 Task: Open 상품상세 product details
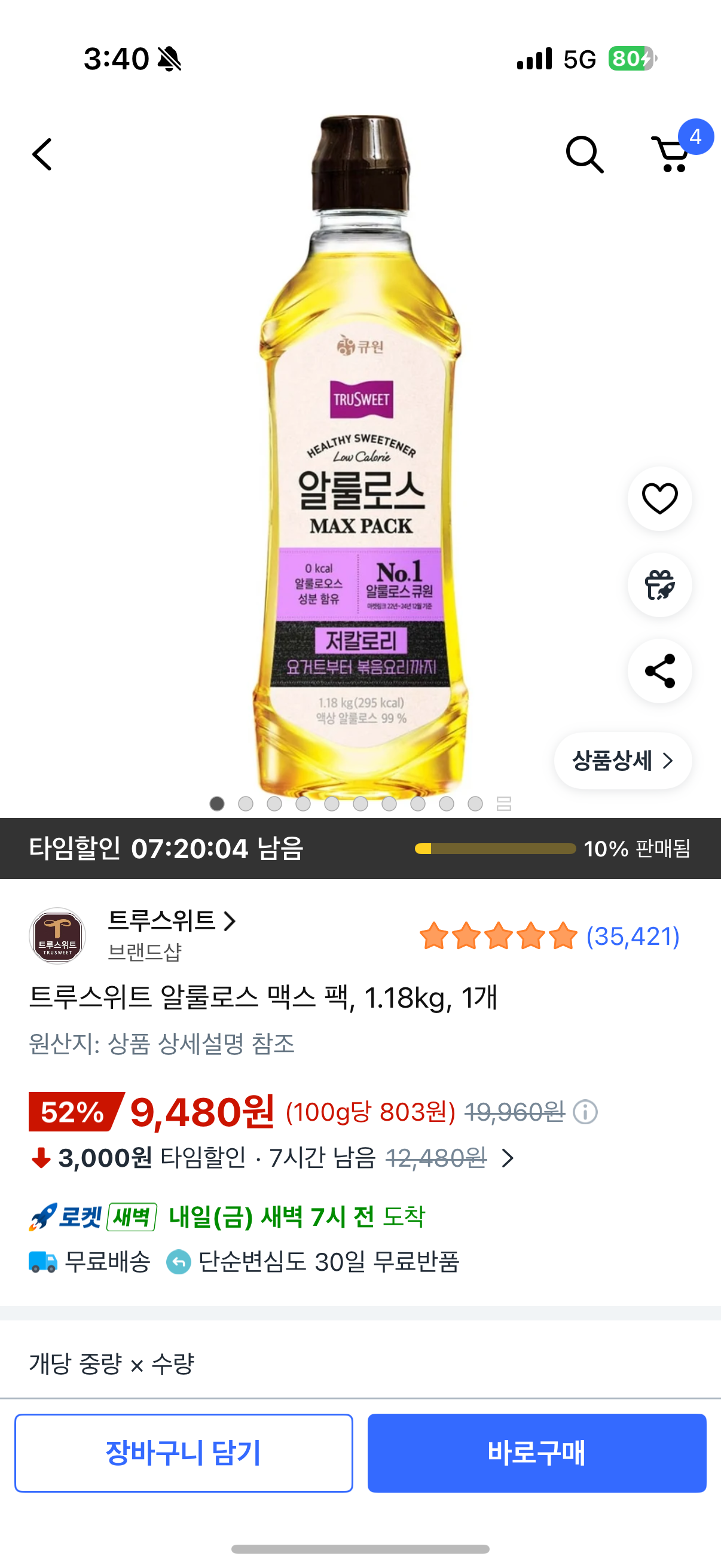click(622, 760)
